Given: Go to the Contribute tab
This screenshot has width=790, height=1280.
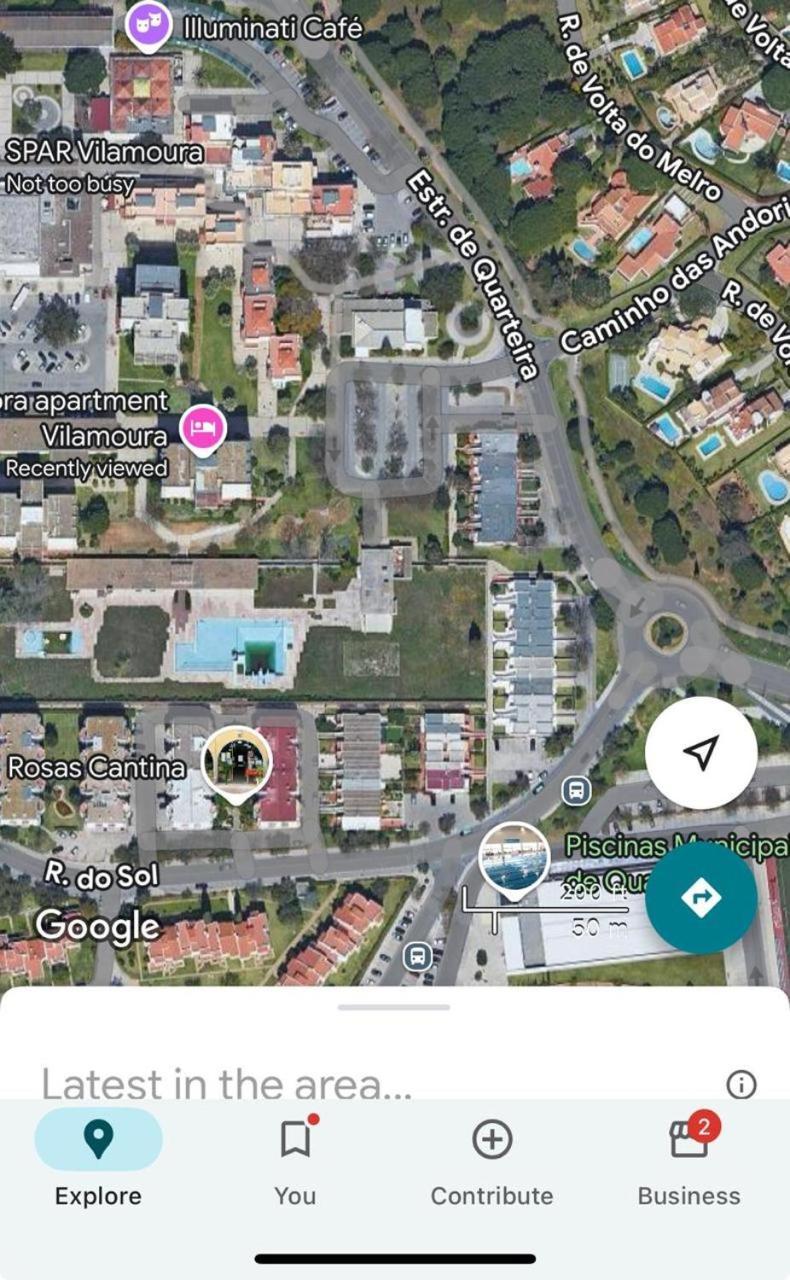Looking at the screenshot, I should coord(491,1158).
